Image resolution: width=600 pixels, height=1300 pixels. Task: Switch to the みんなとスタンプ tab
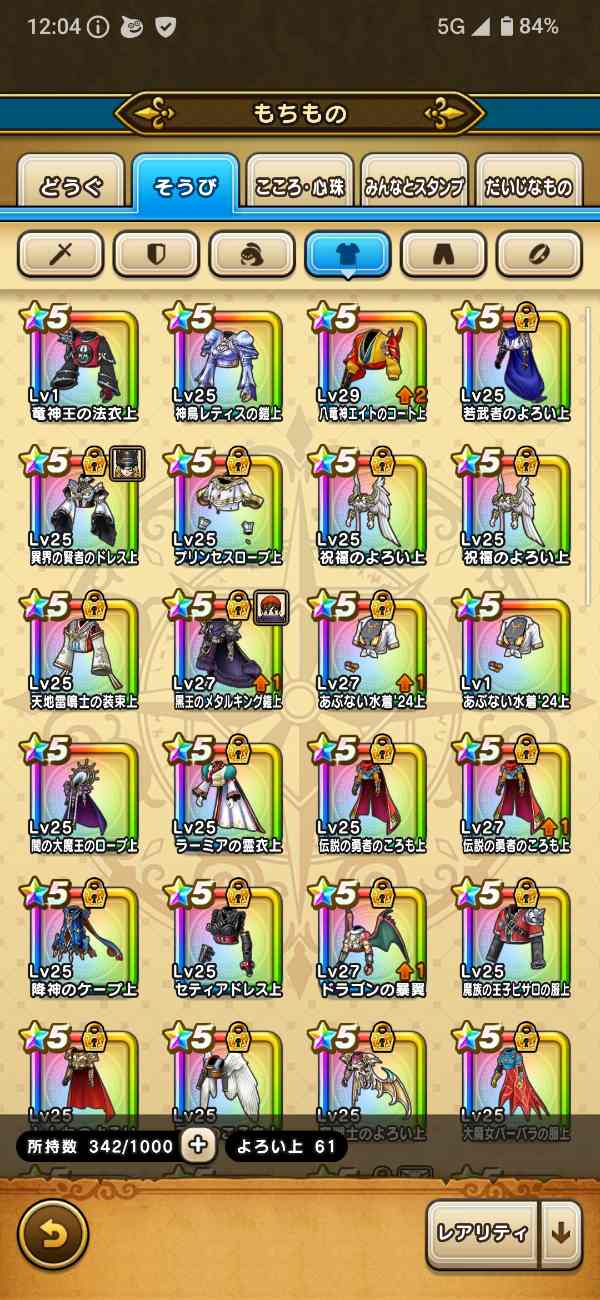coord(414,186)
